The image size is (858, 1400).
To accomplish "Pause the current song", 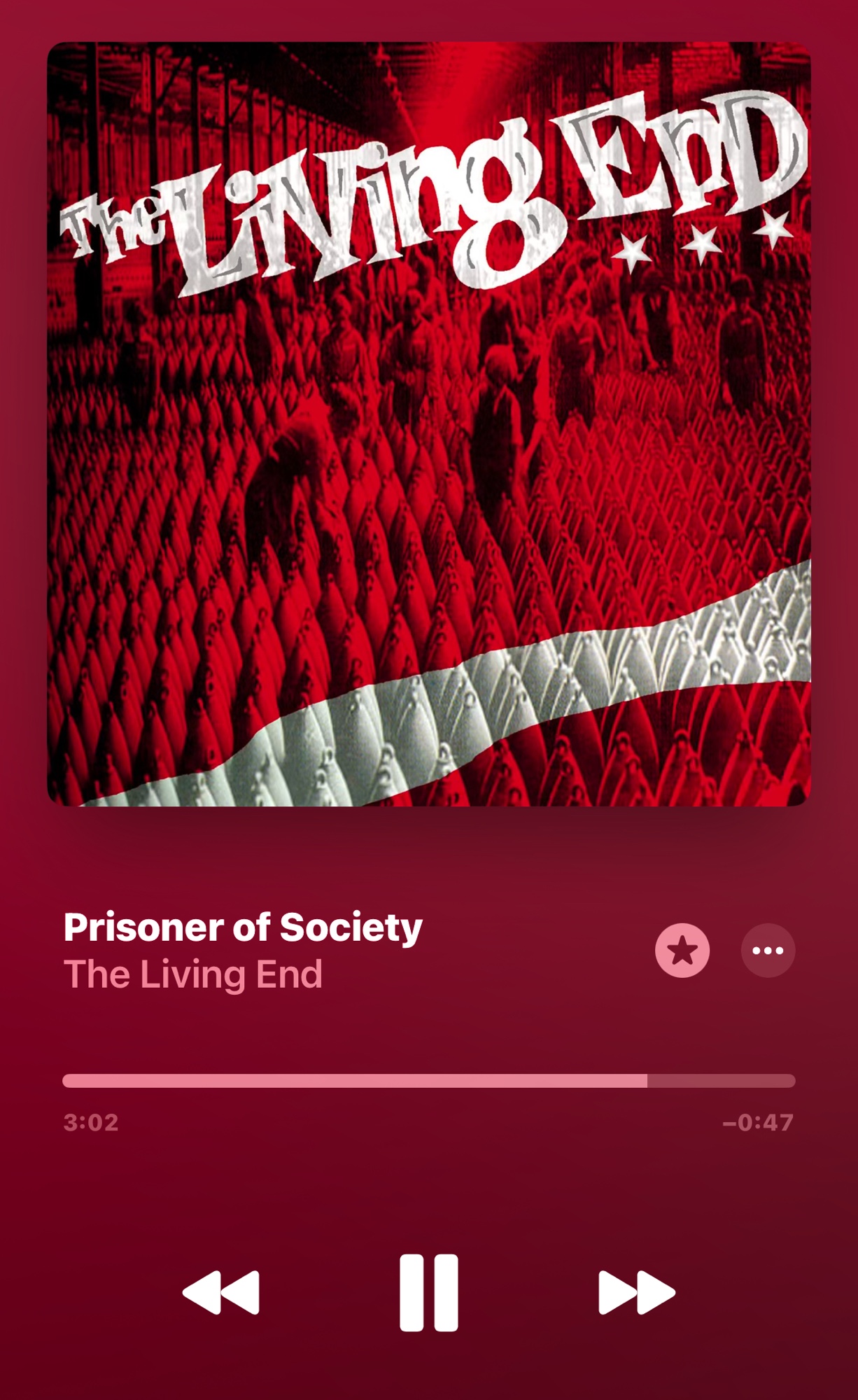I will [428, 1292].
